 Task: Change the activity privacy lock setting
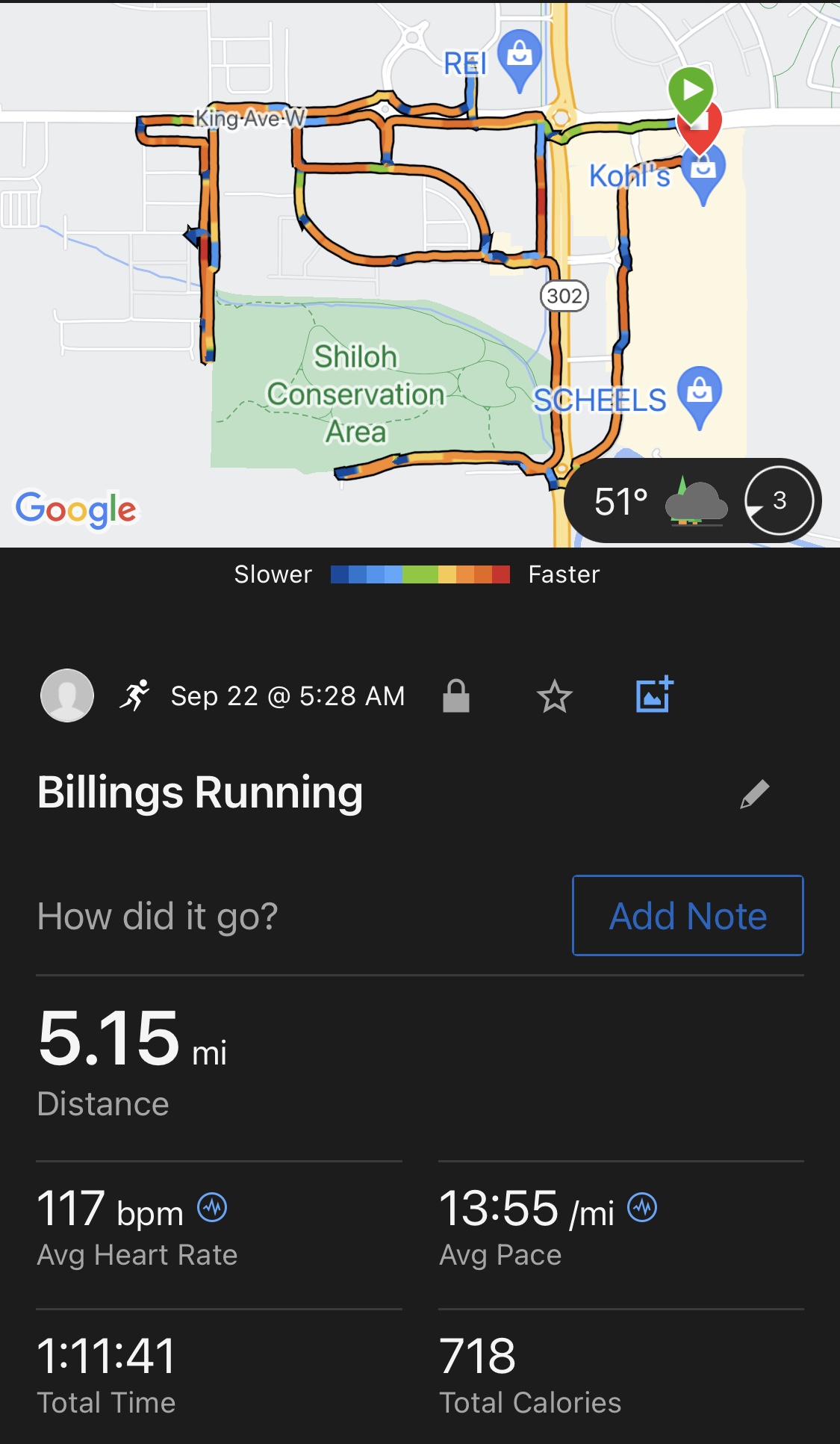[x=455, y=695]
